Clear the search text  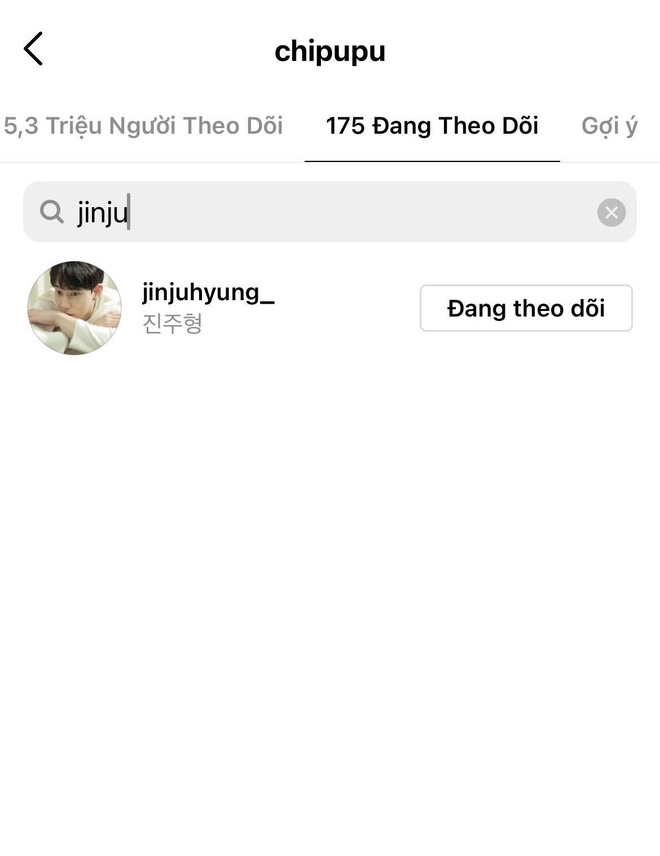tap(611, 212)
